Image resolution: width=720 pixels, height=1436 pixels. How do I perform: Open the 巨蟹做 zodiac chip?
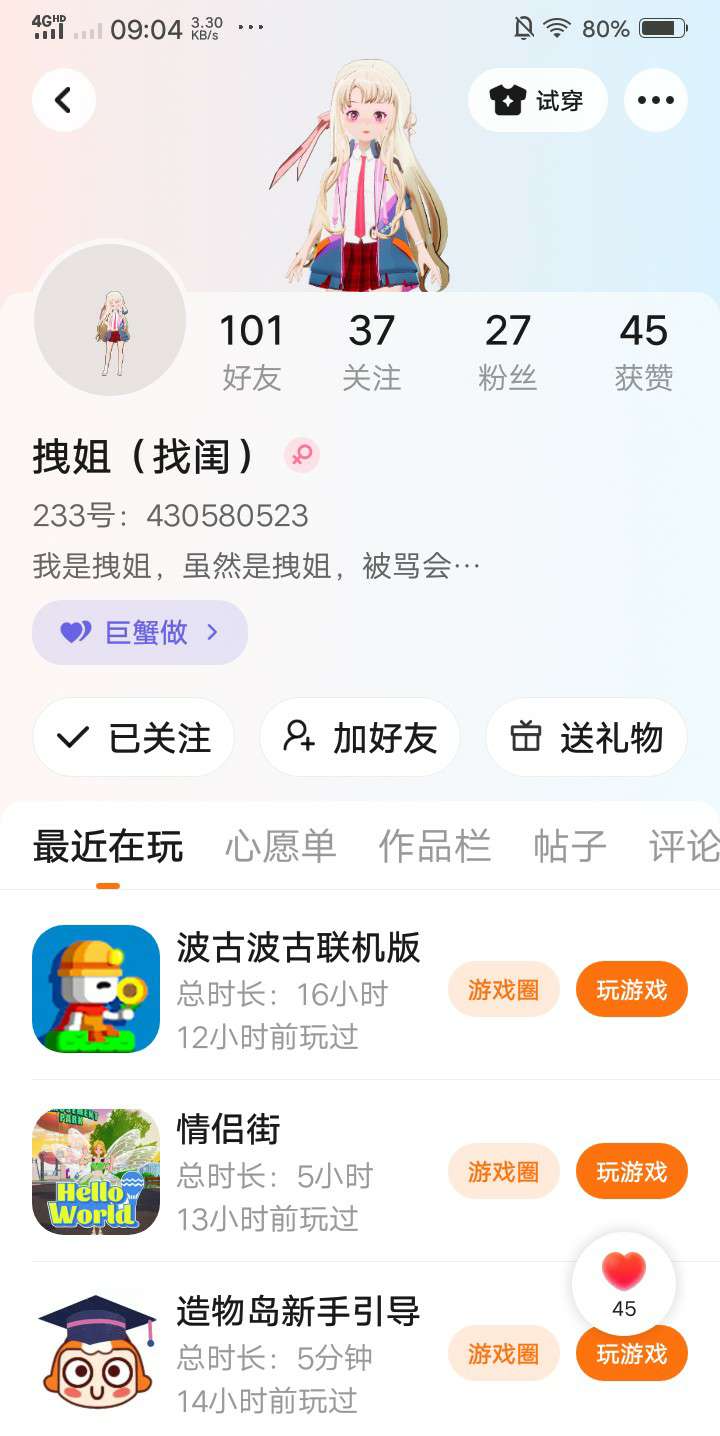click(x=140, y=632)
